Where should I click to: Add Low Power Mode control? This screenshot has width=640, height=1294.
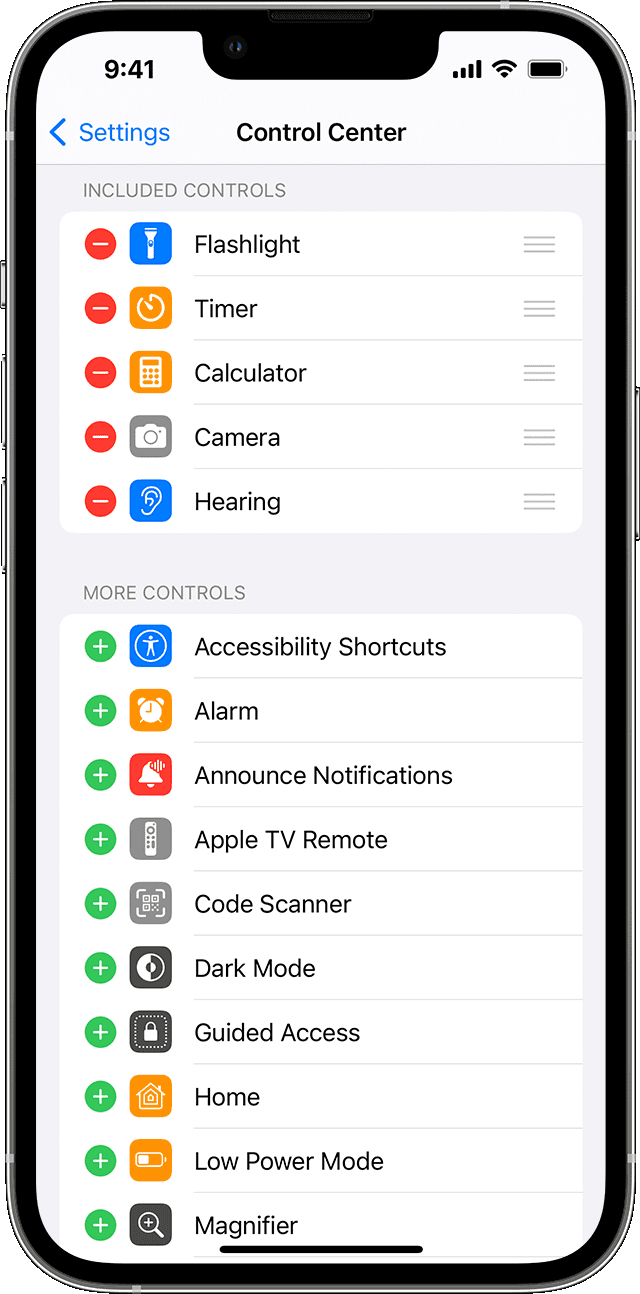(x=100, y=1161)
